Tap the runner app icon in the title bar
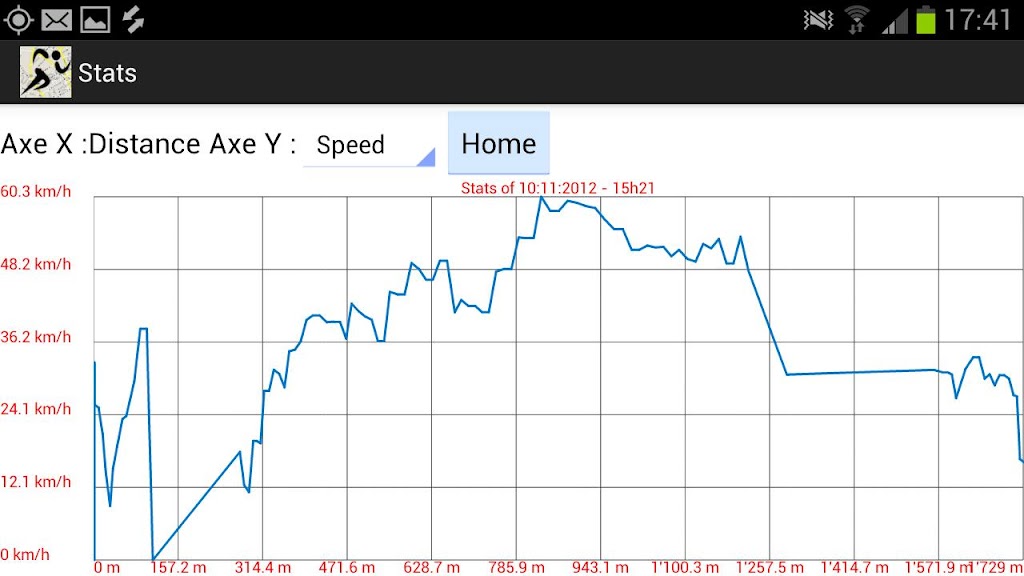1024x576 pixels. [45, 73]
